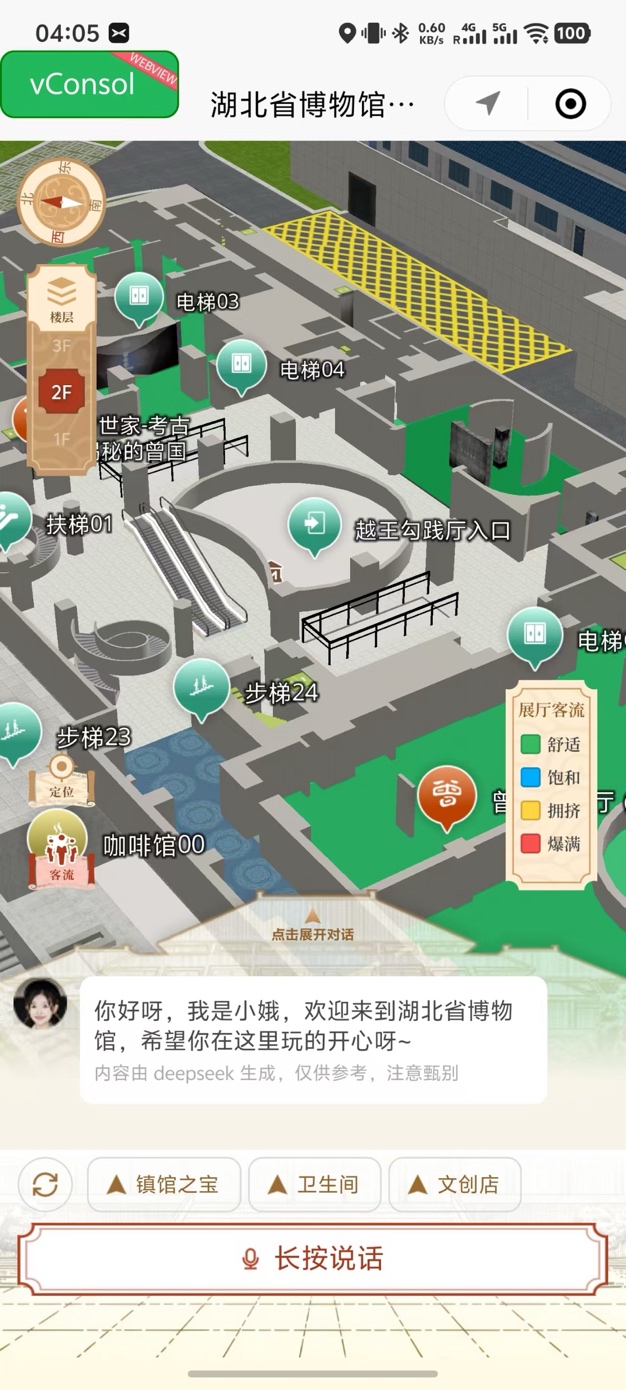
Task: Select the 步梯24 stair marker
Action: click(x=201, y=686)
